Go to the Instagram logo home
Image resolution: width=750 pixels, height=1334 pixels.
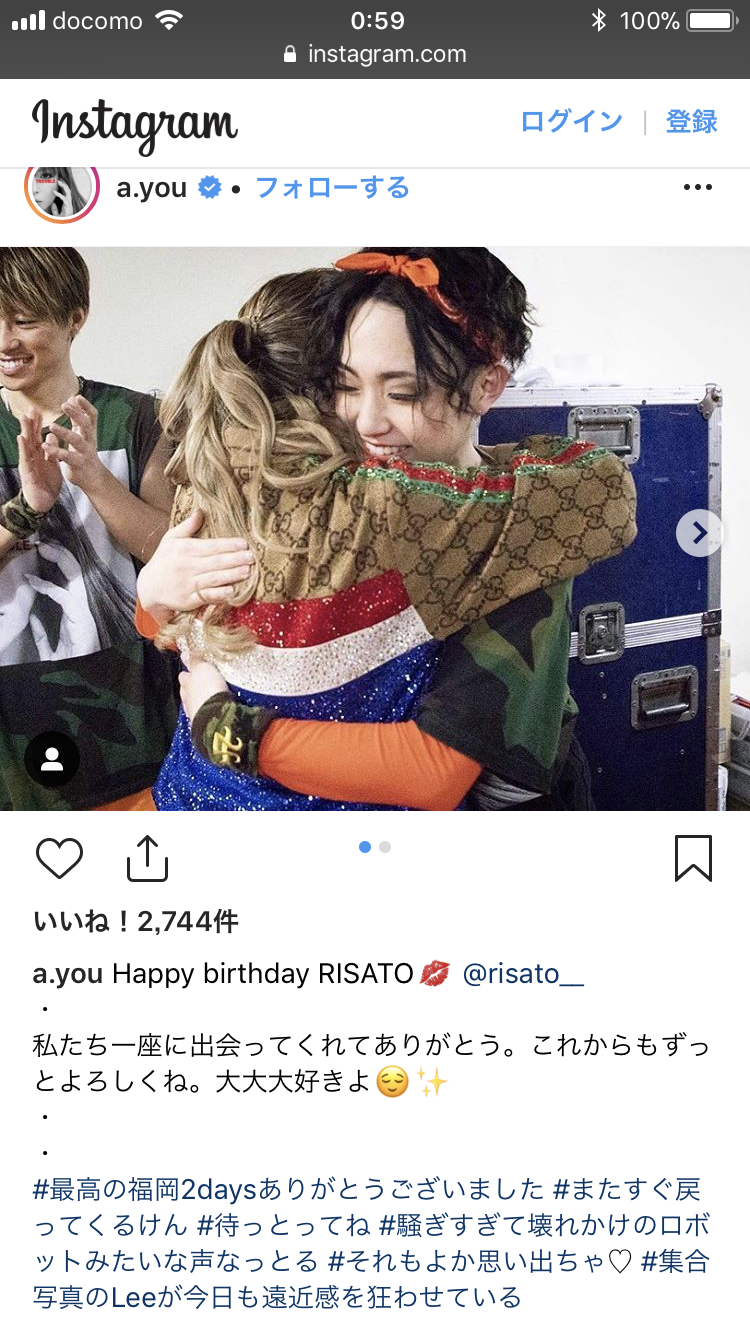[x=135, y=124]
